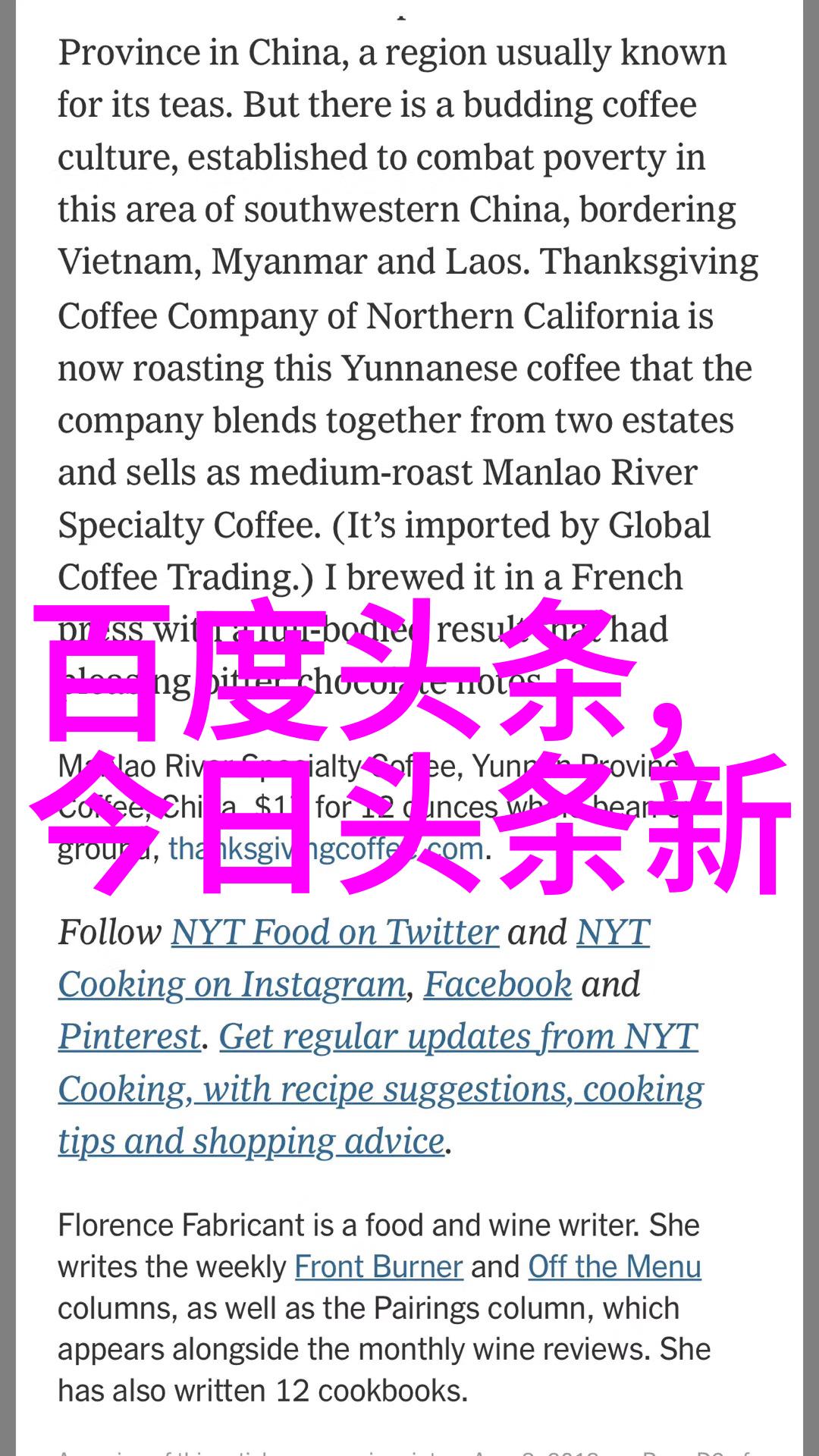Open the thanksgivingcoffee.com link
The width and height of the screenshot is (819, 1456).
(x=326, y=849)
